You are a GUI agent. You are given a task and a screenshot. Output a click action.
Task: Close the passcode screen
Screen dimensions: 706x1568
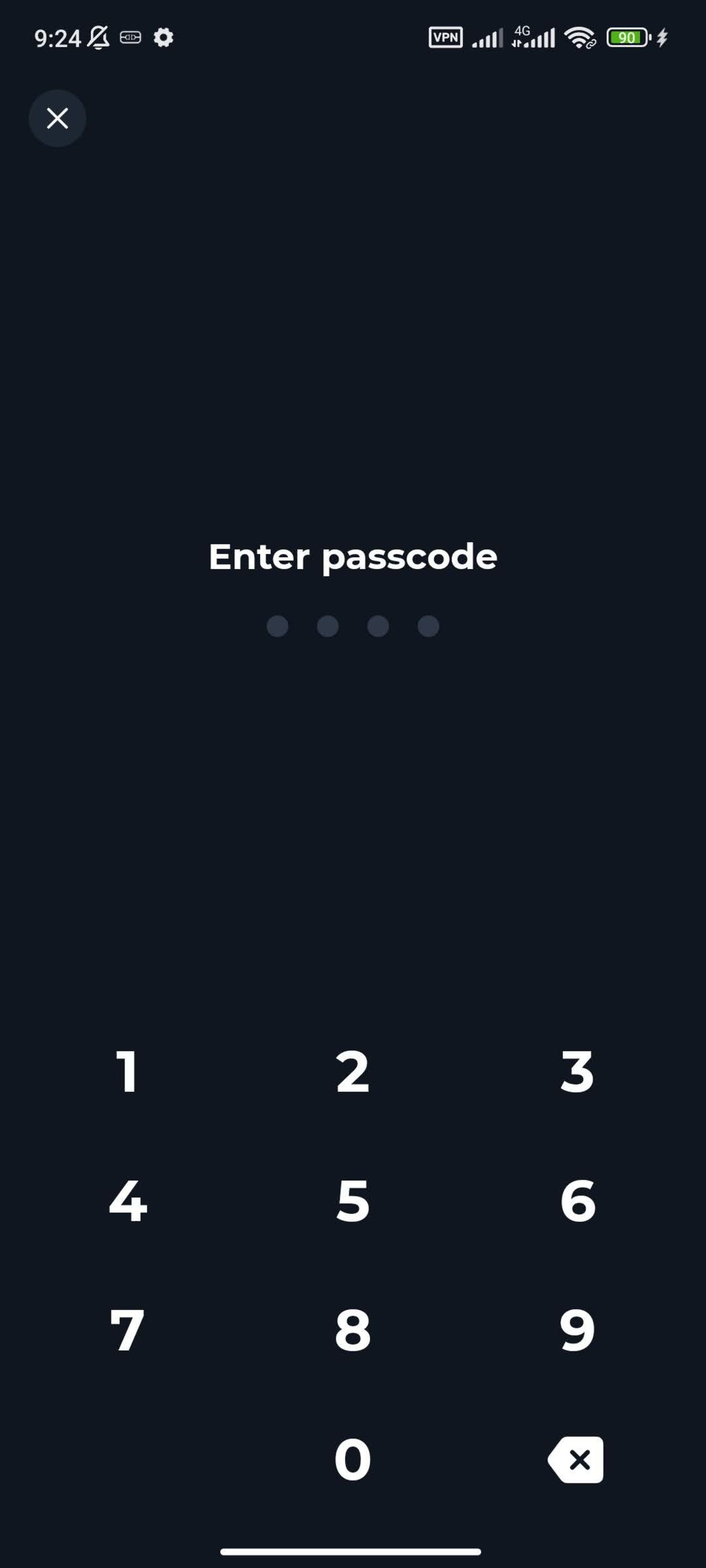[x=57, y=118]
